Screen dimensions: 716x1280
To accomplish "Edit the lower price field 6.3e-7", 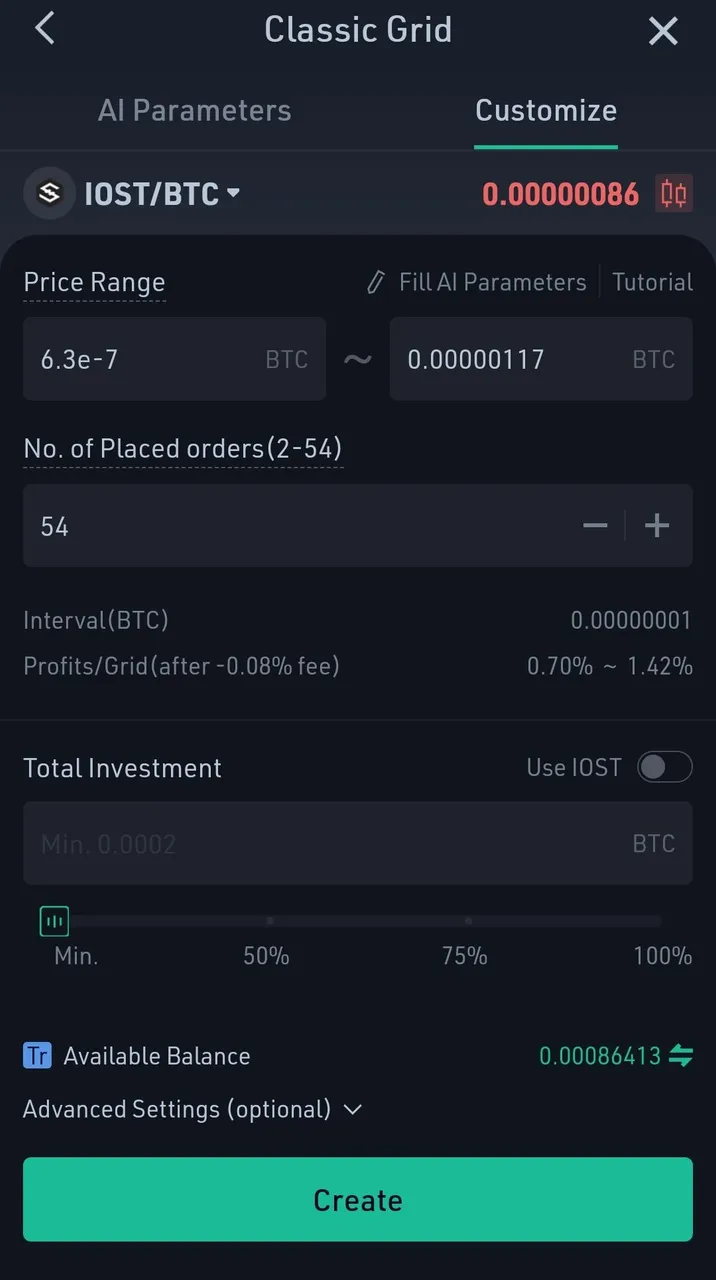I will 174,359.
